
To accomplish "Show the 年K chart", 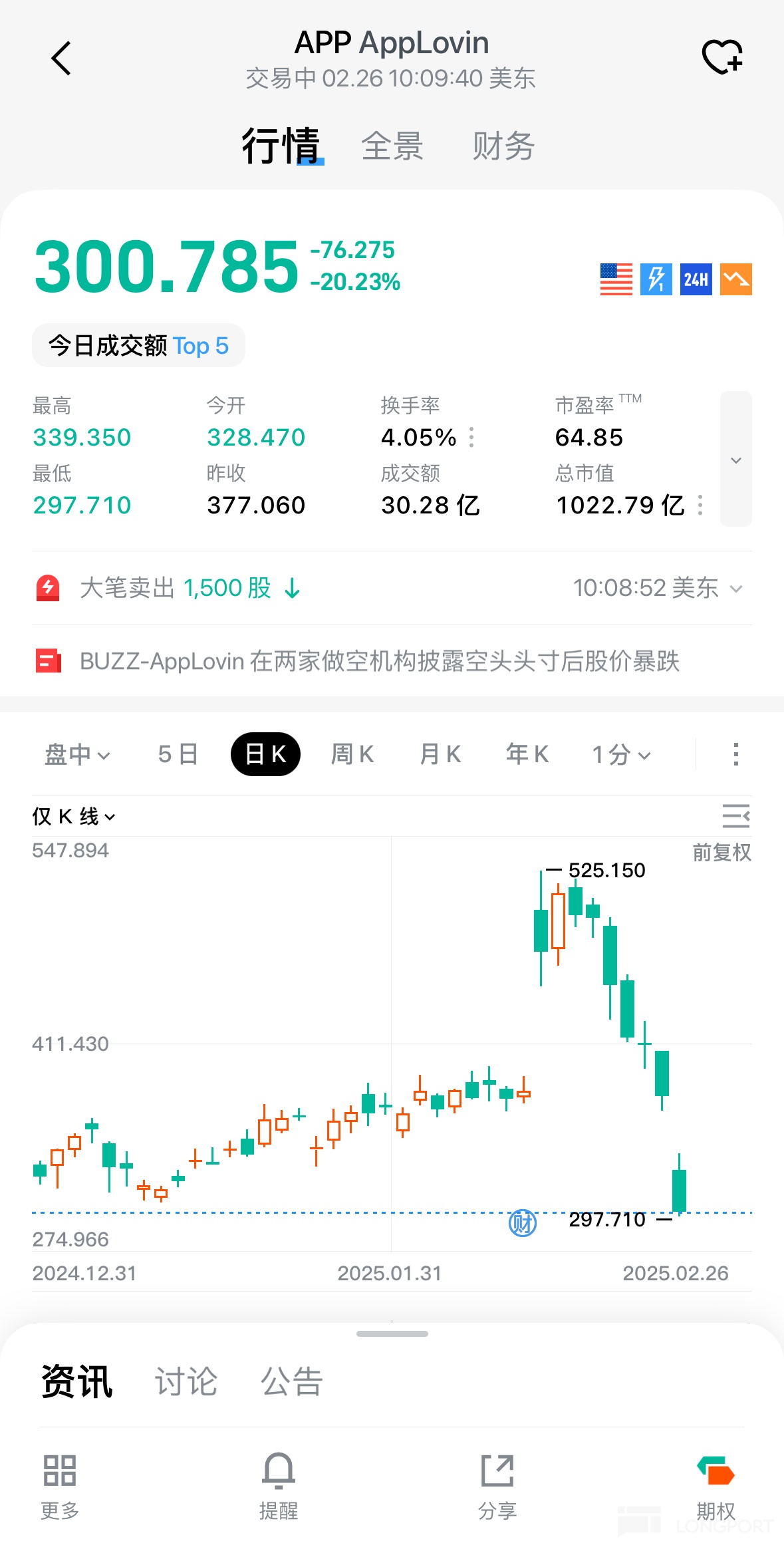I will pyautogui.click(x=527, y=754).
